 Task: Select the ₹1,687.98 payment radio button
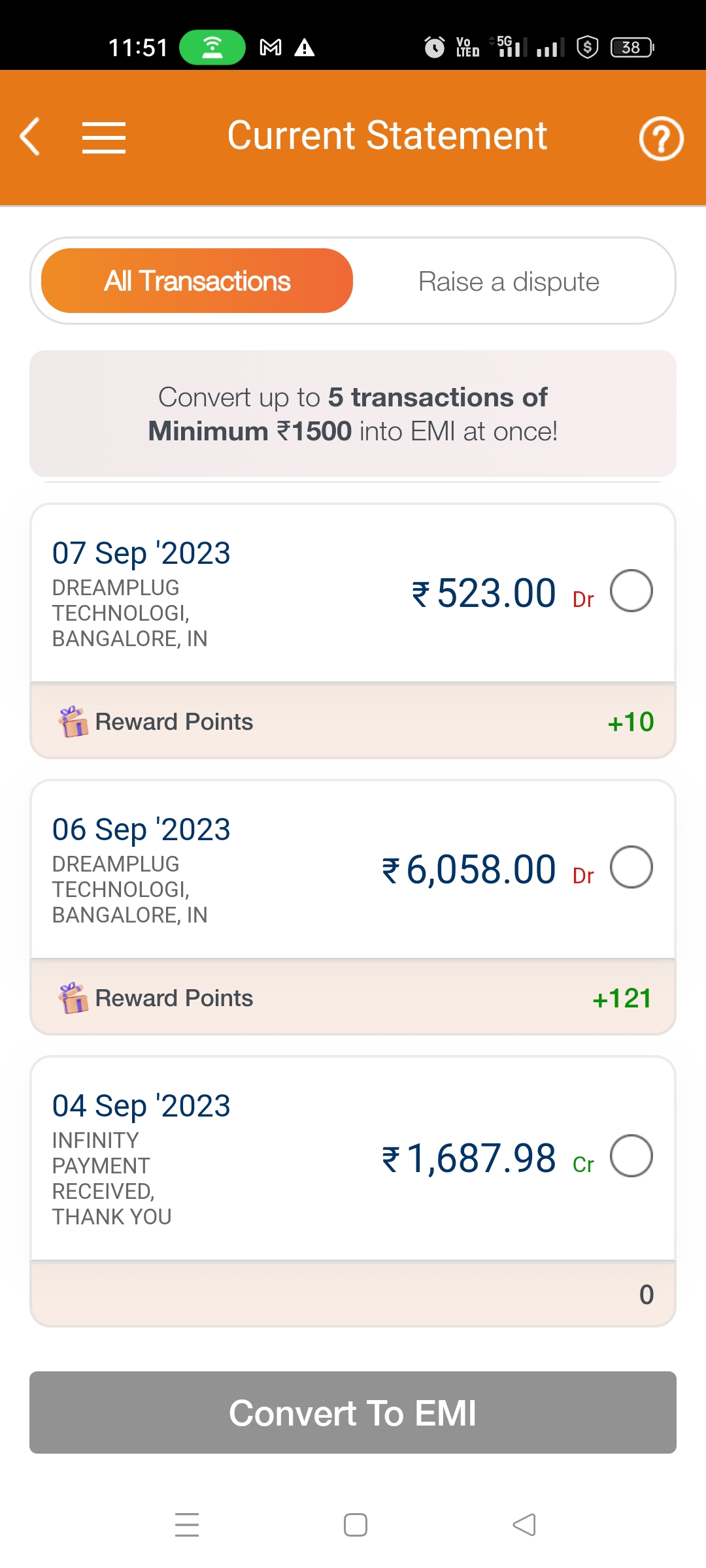click(x=631, y=1156)
